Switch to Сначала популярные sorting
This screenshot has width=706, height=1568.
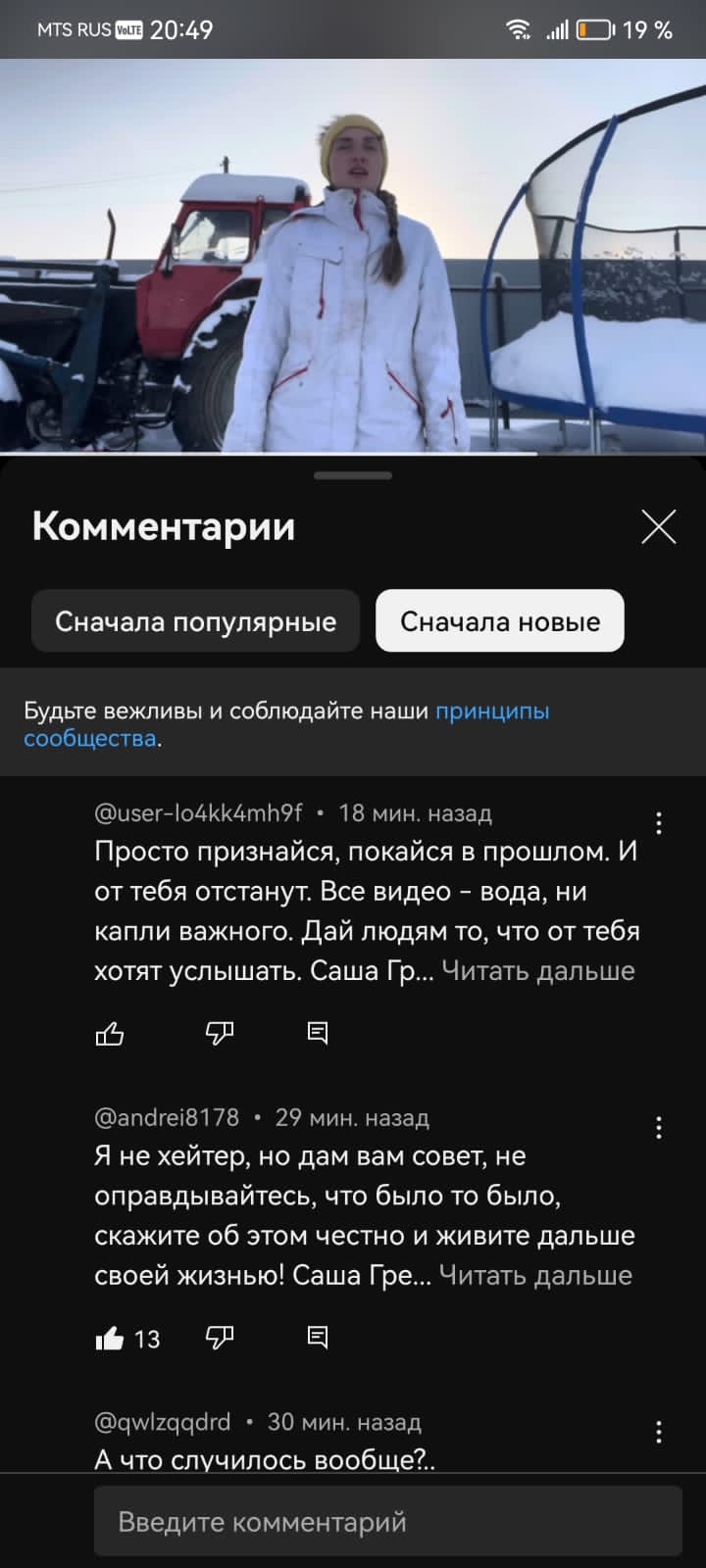pyautogui.click(x=195, y=621)
